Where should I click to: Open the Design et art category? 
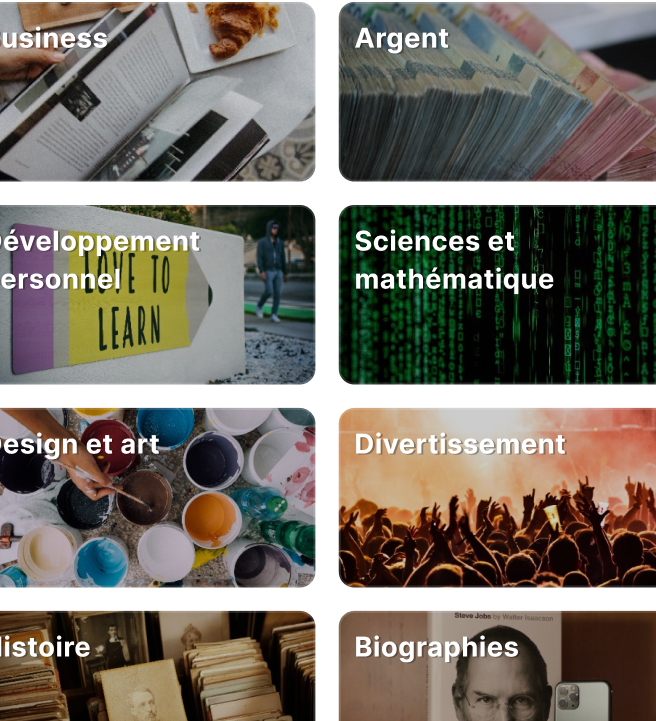coord(157,497)
